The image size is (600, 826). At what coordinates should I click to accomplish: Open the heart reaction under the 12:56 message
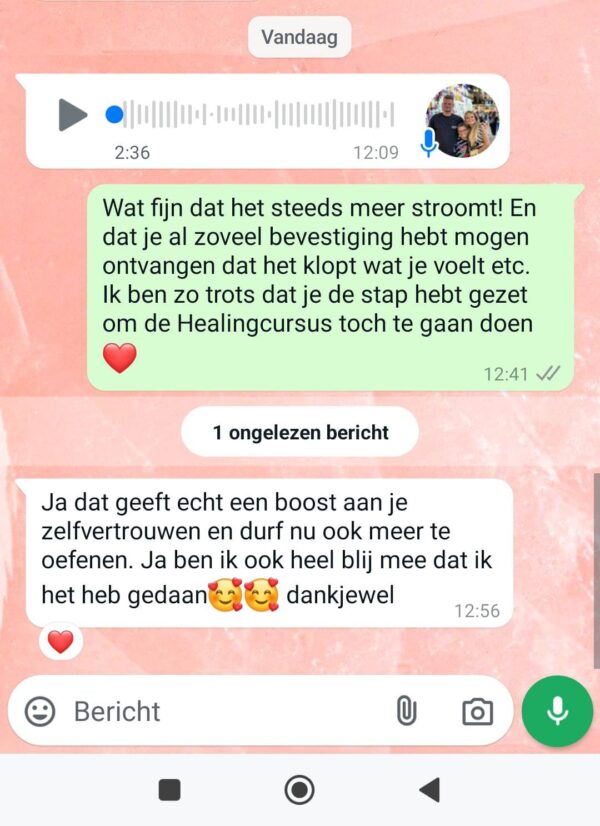61,642
